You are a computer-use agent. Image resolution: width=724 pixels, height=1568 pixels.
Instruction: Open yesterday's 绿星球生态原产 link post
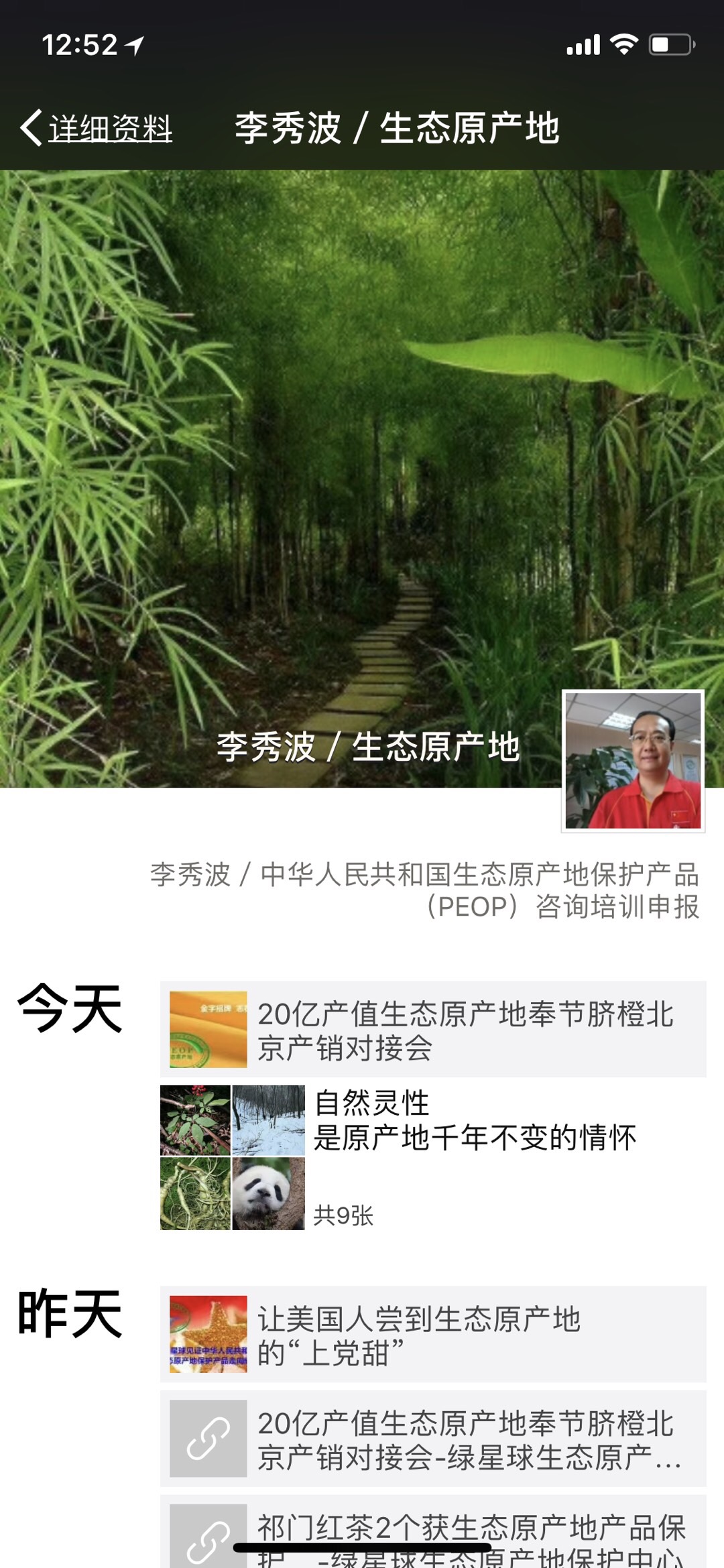pyautogui.click(x=433, y=1439)
